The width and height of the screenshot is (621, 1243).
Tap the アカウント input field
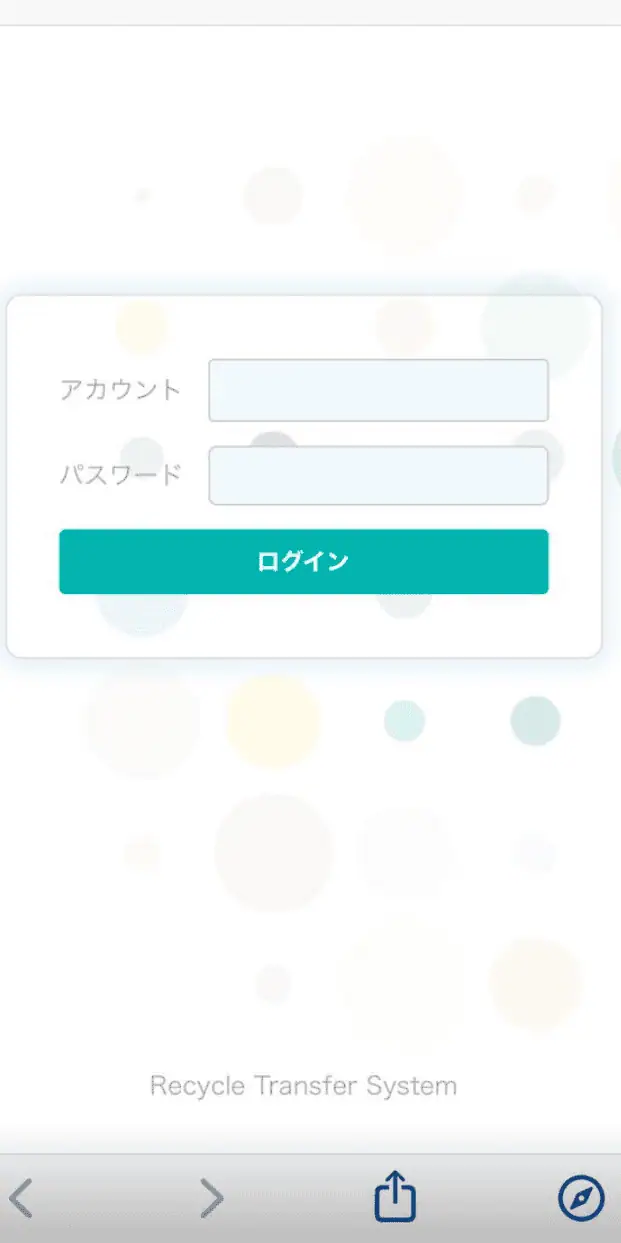378,390
